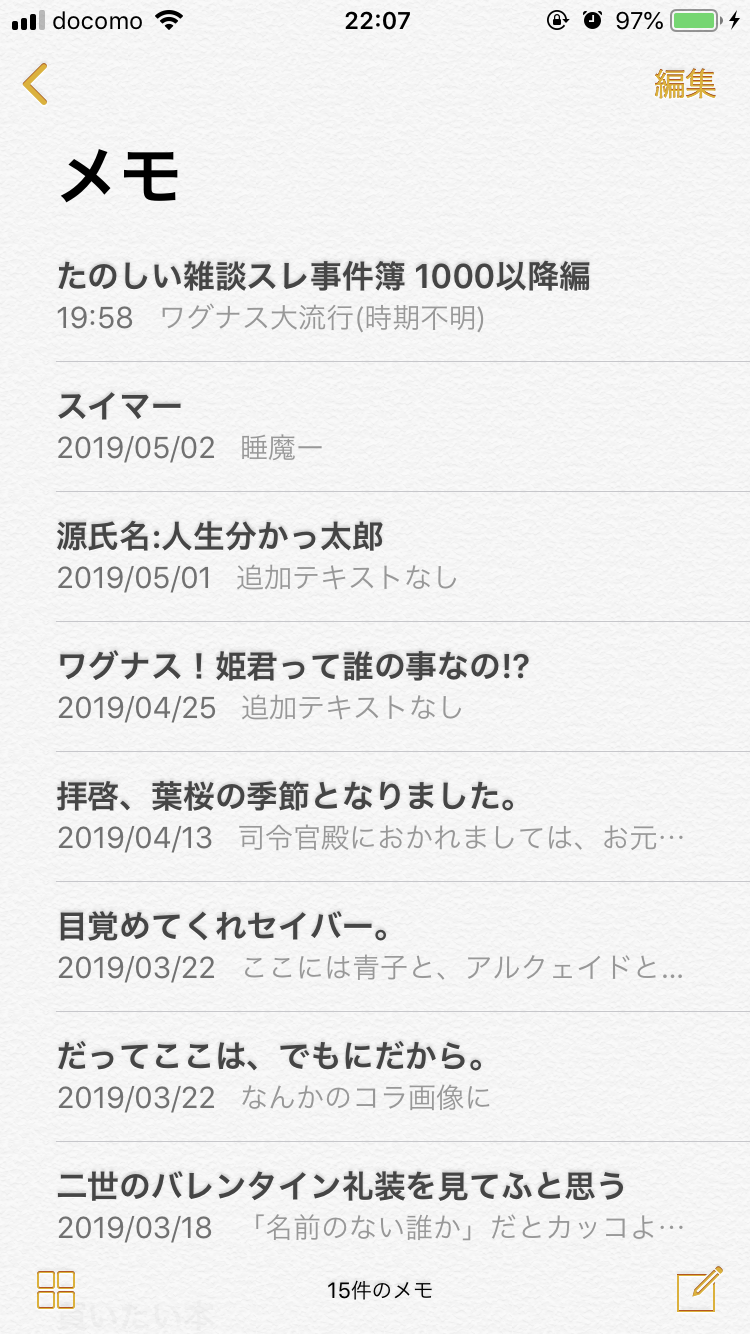Open note 源氏名:人生分かっ太郎
Viewport: 750px width, 1334px height.
(400, 556)
